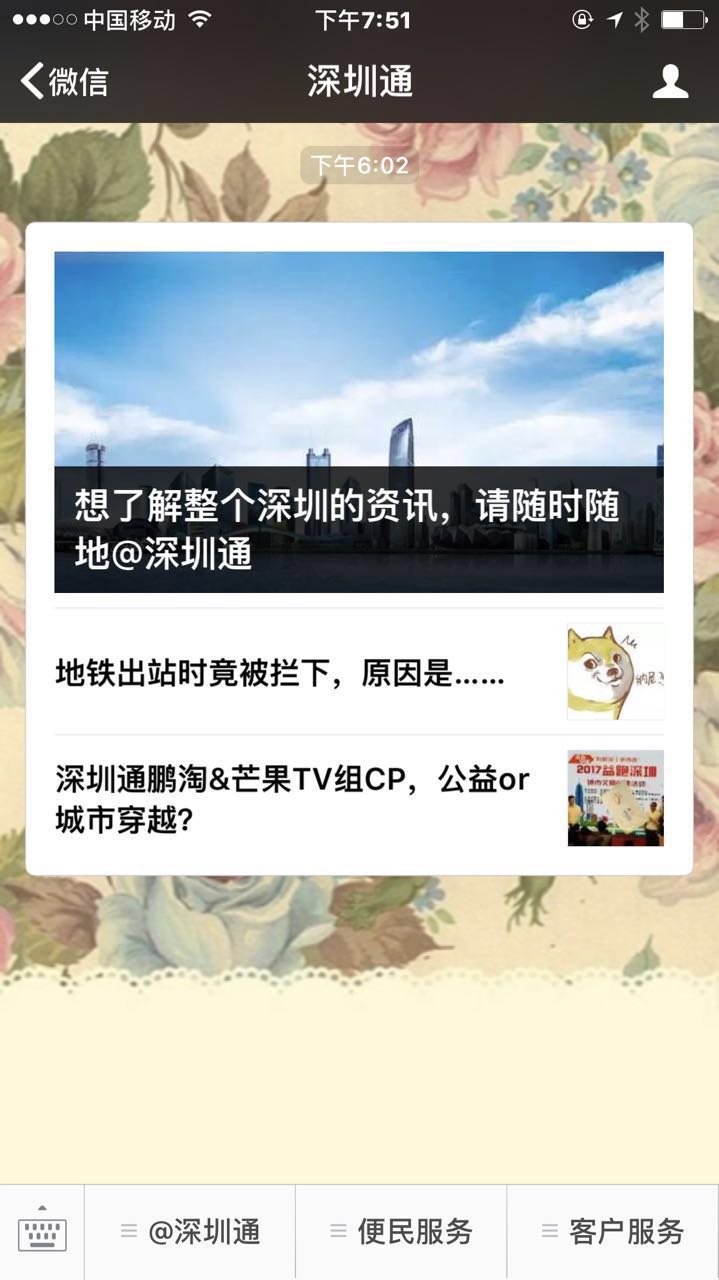Image resolution: width=719 pixels, height=1280 pixels.
Task: Read the 地铁出站时竟被拦下 article
Action: point(300,673)
